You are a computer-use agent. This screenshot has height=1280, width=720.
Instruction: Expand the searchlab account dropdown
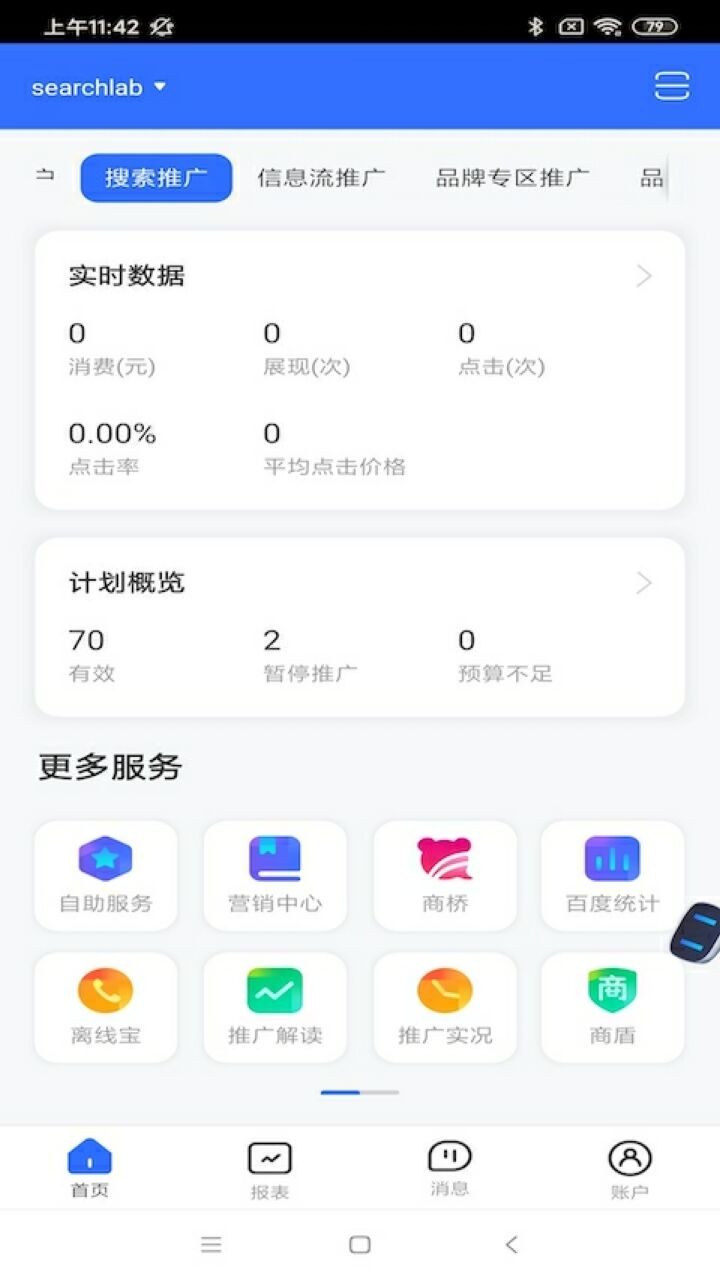[x=97, y=87]
